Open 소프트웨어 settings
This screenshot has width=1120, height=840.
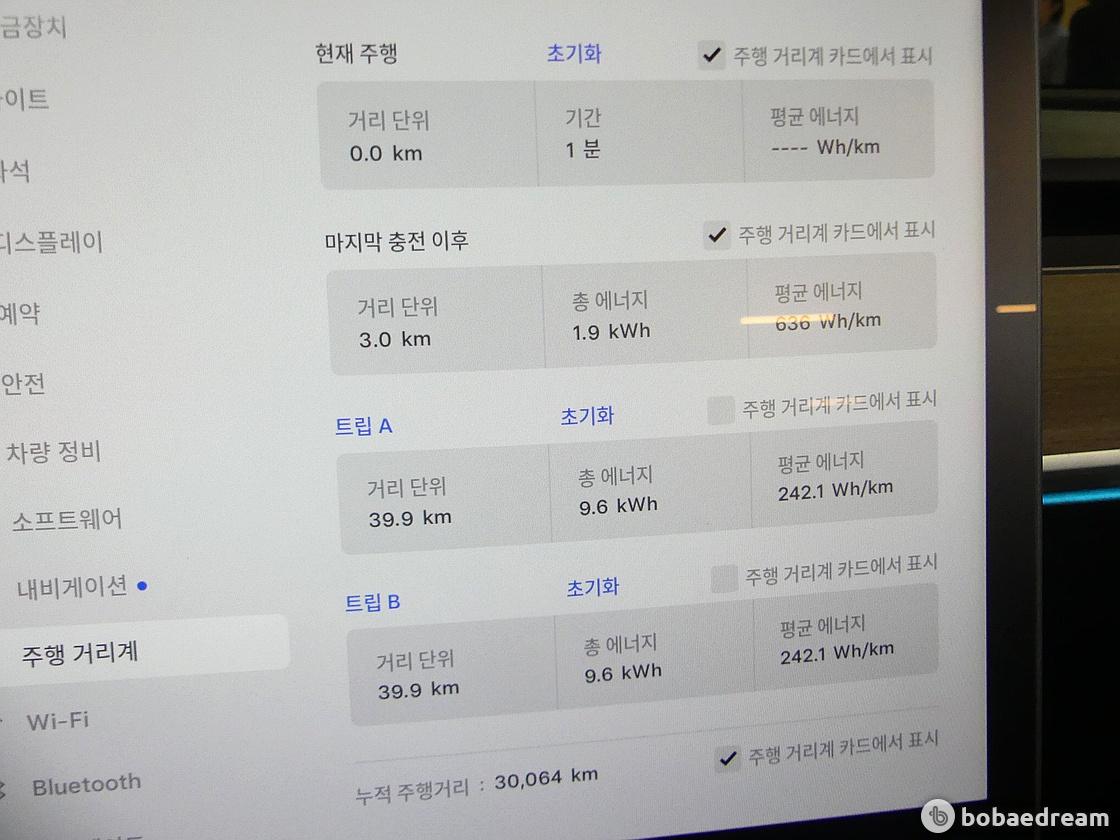(x=67, y=520)
